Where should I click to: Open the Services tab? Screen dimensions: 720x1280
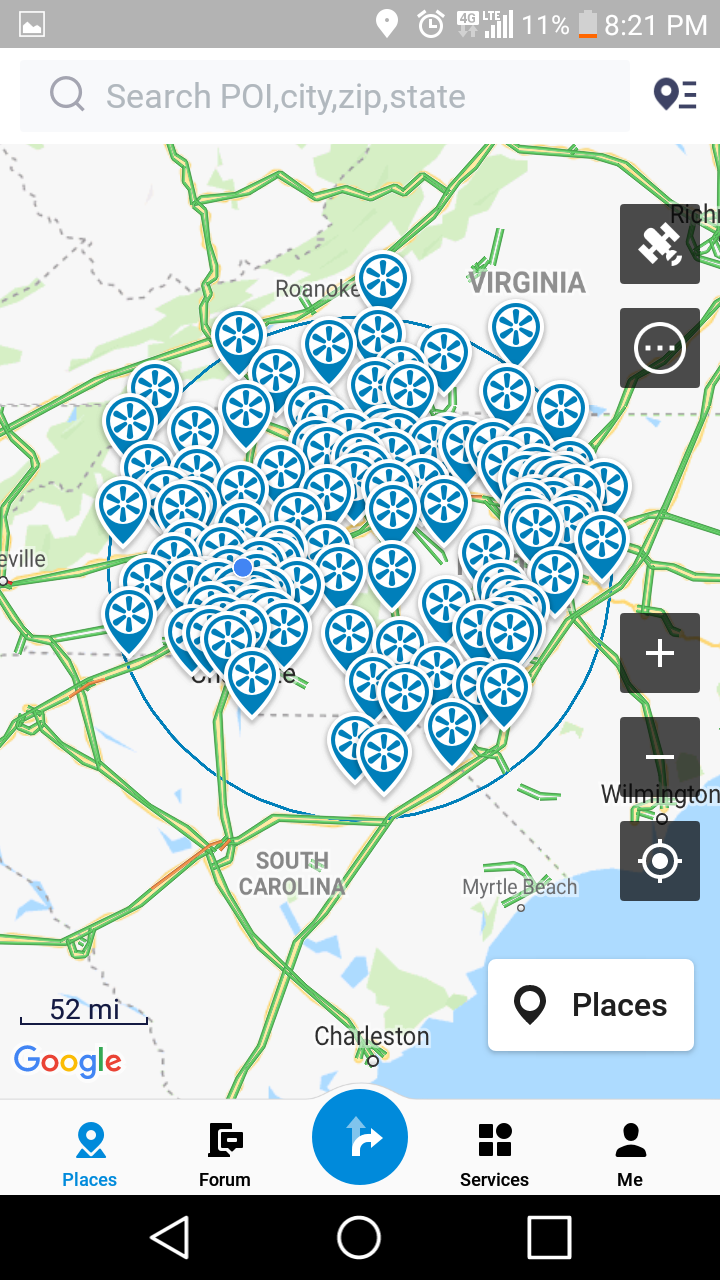(494, 1153)
